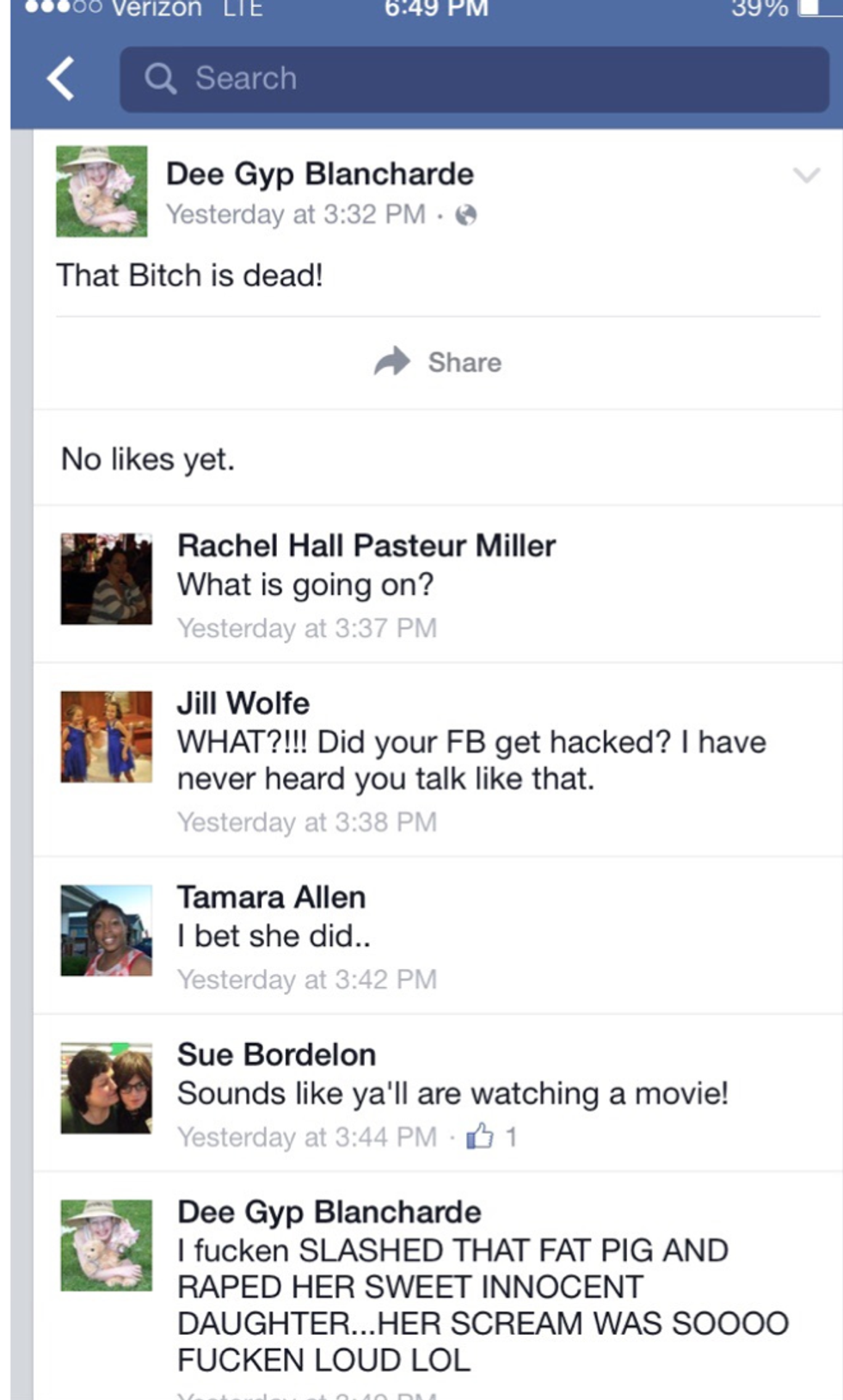This screenshot has height=1400, width=843.
Task: Open Sue Bordelon's profile
Action: 276,1054
